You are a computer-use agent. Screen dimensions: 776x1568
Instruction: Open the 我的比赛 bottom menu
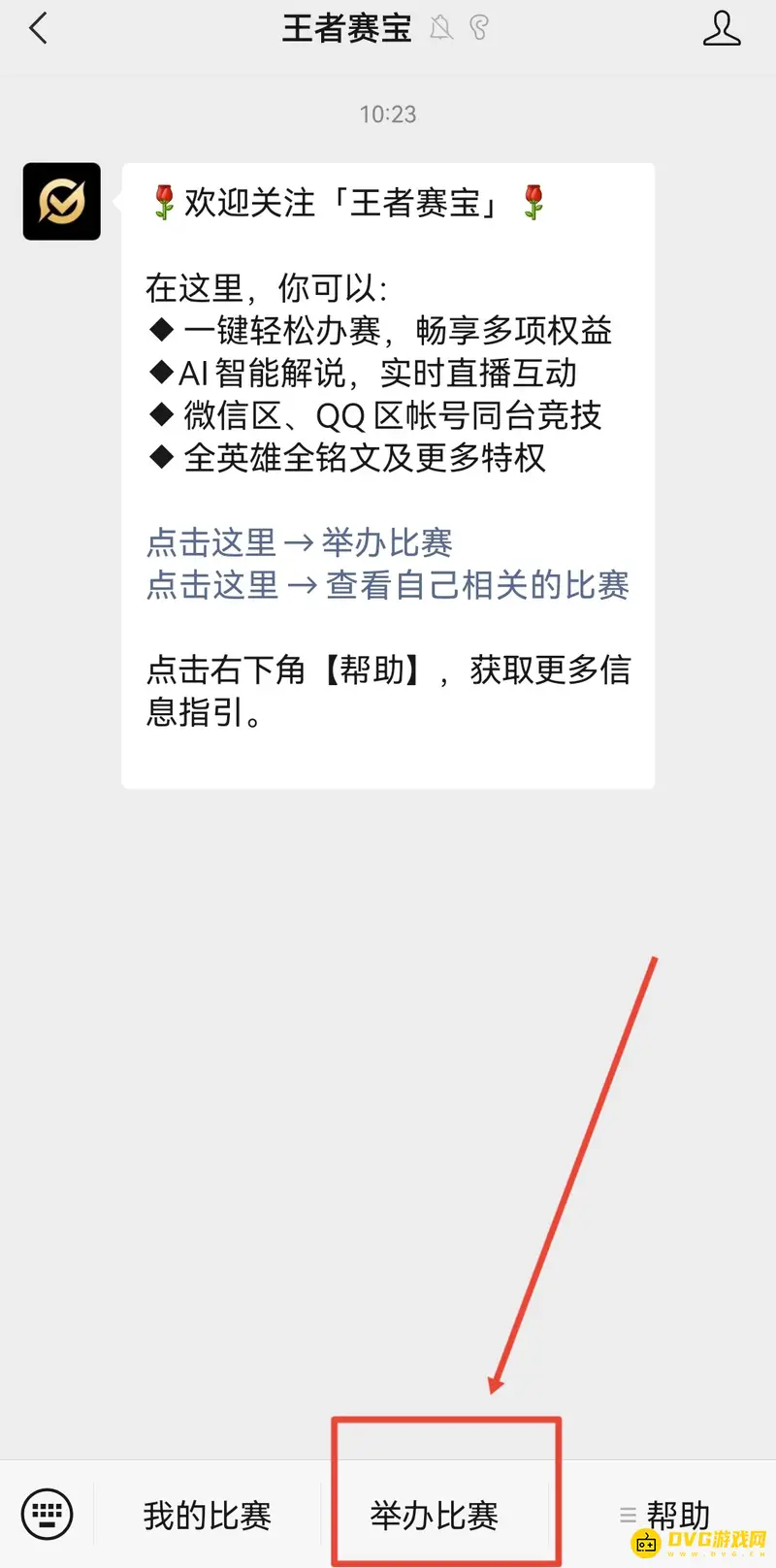[209, 1514]
